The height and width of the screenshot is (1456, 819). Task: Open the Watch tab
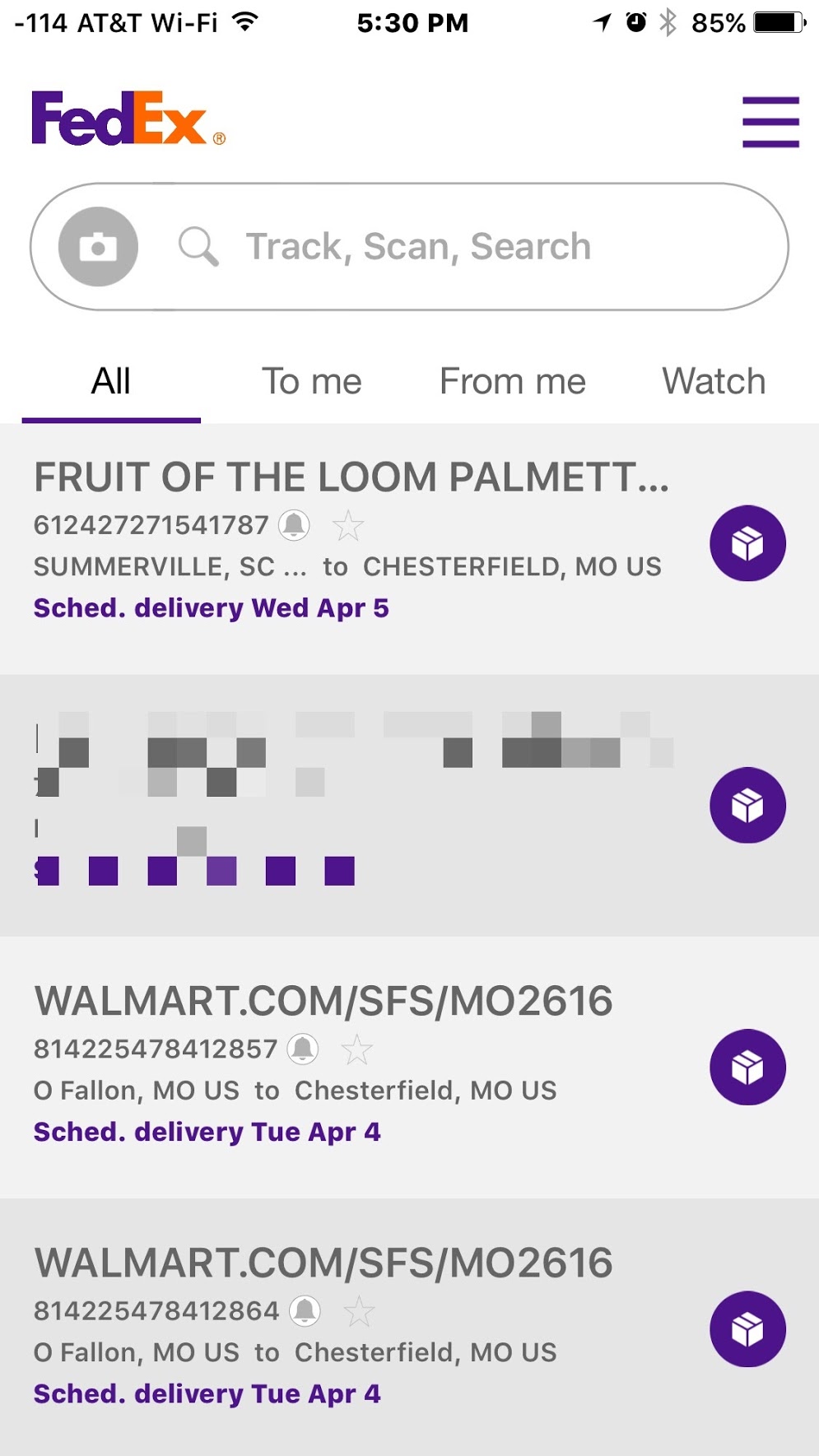coord(714,382)
